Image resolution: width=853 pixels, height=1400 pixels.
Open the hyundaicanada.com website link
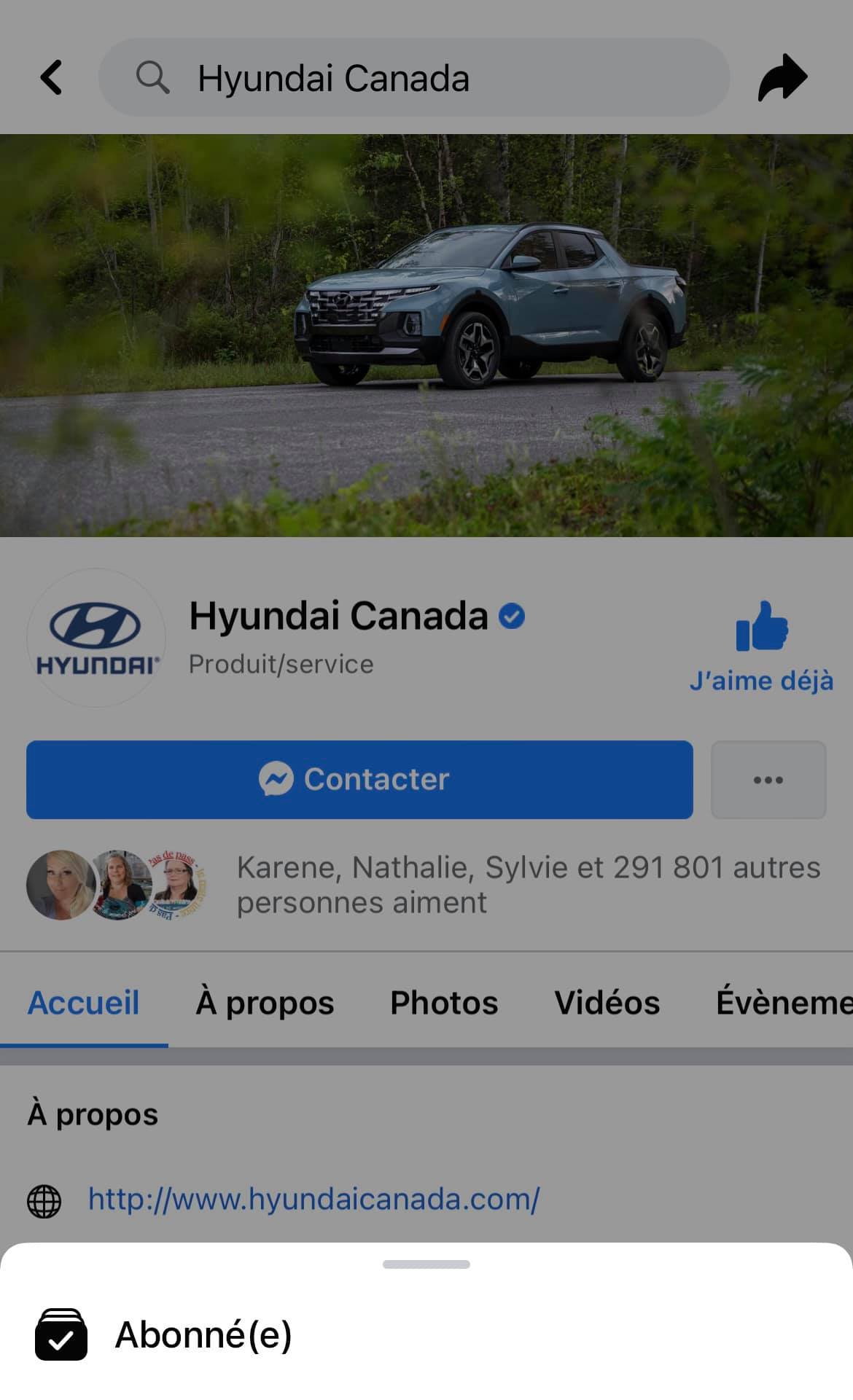click(x=313, y=1199)
